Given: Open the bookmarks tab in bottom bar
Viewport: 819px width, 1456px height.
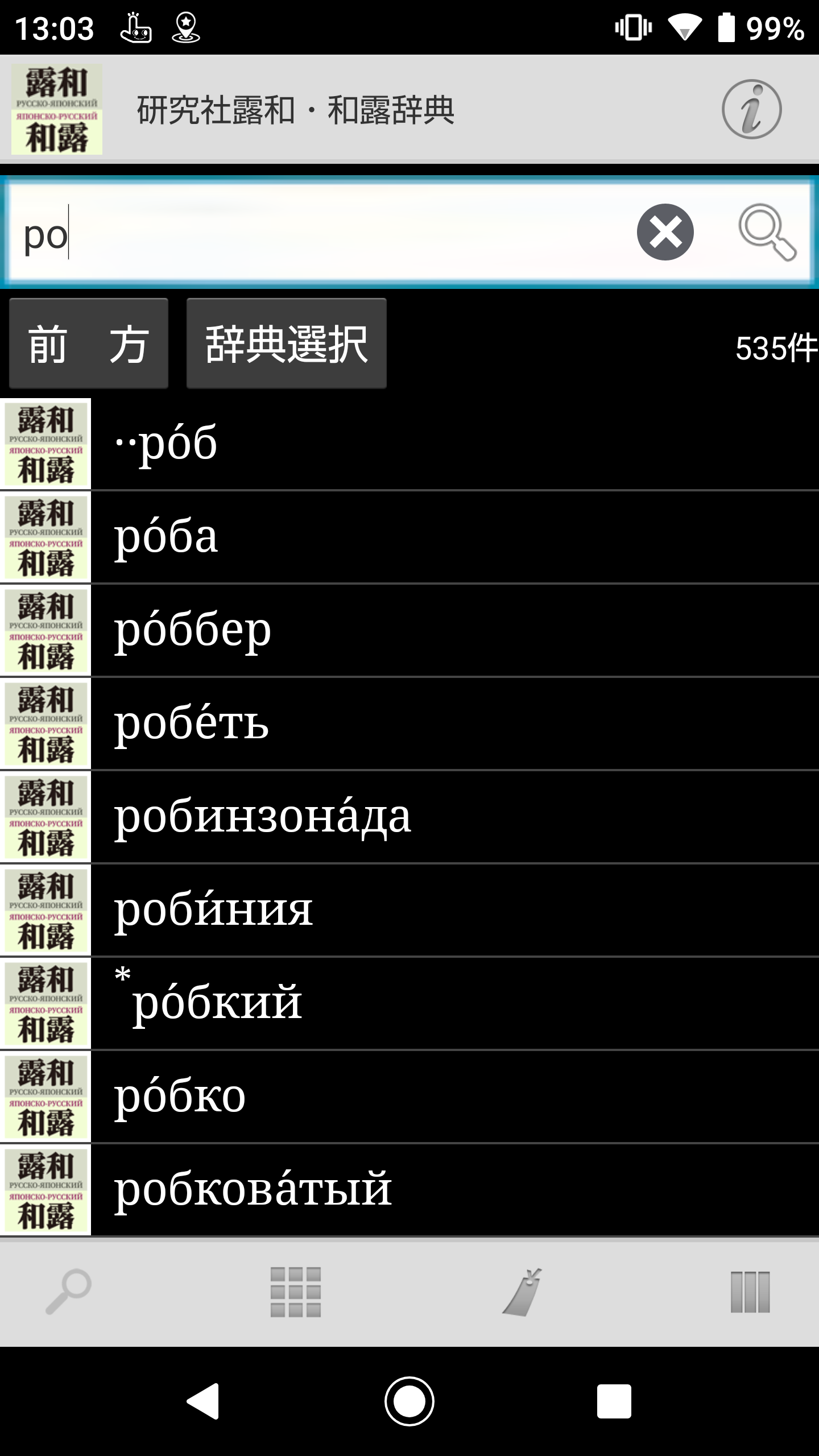Looking at the screenshot, I should [x=522, y=1291].
